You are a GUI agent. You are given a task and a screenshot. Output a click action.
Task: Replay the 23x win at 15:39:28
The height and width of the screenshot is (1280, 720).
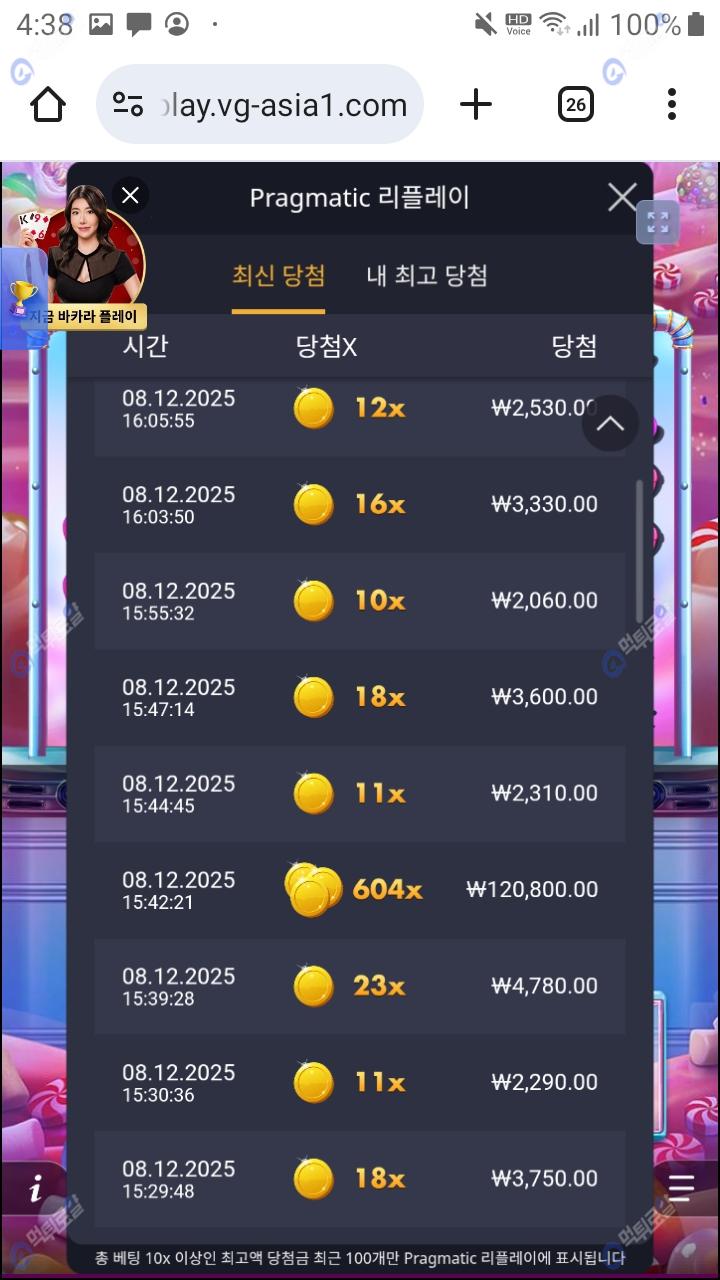tap(360, 986)
